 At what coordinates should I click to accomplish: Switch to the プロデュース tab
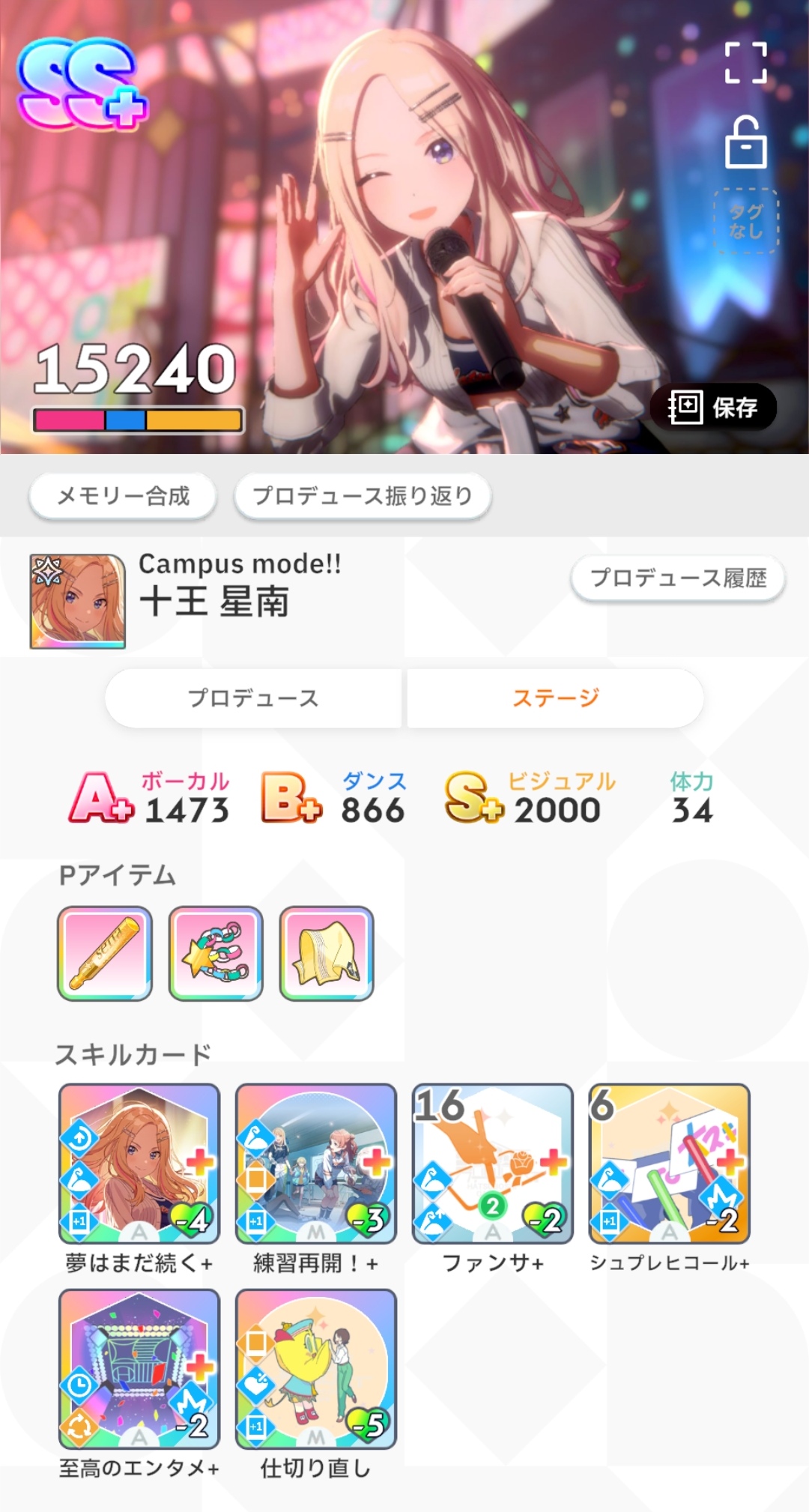(253, 698)
